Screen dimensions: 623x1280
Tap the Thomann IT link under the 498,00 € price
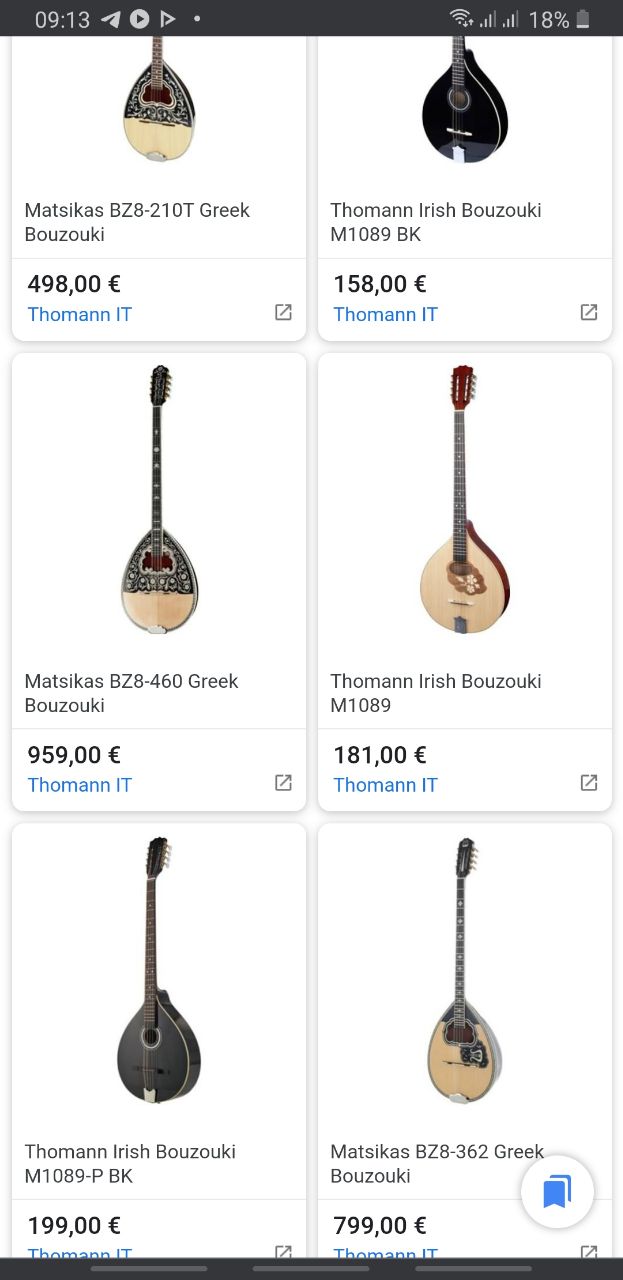80,314
